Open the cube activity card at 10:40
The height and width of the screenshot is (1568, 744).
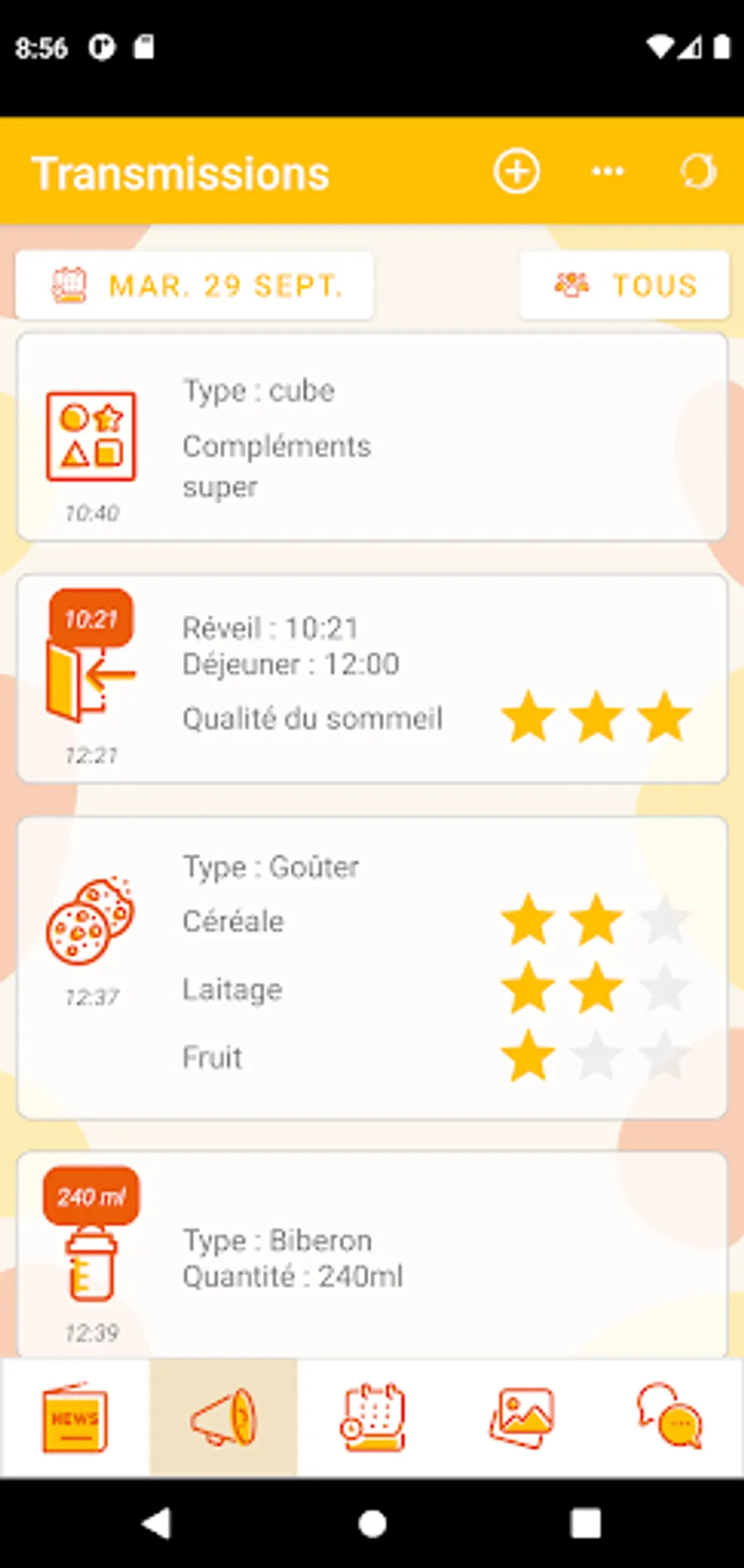(x=372, y=437)
